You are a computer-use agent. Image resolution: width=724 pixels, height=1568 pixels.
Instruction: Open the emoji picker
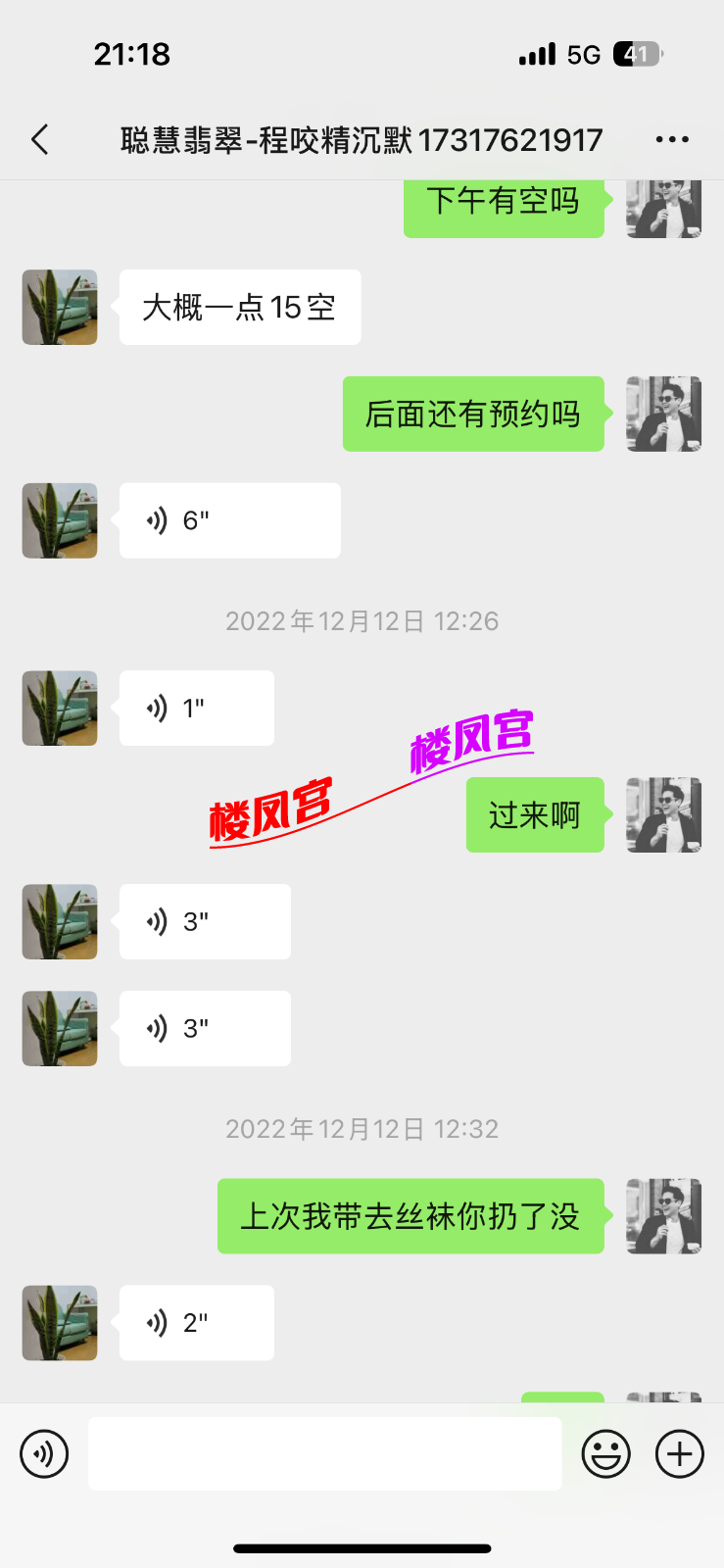point(606,1453)
